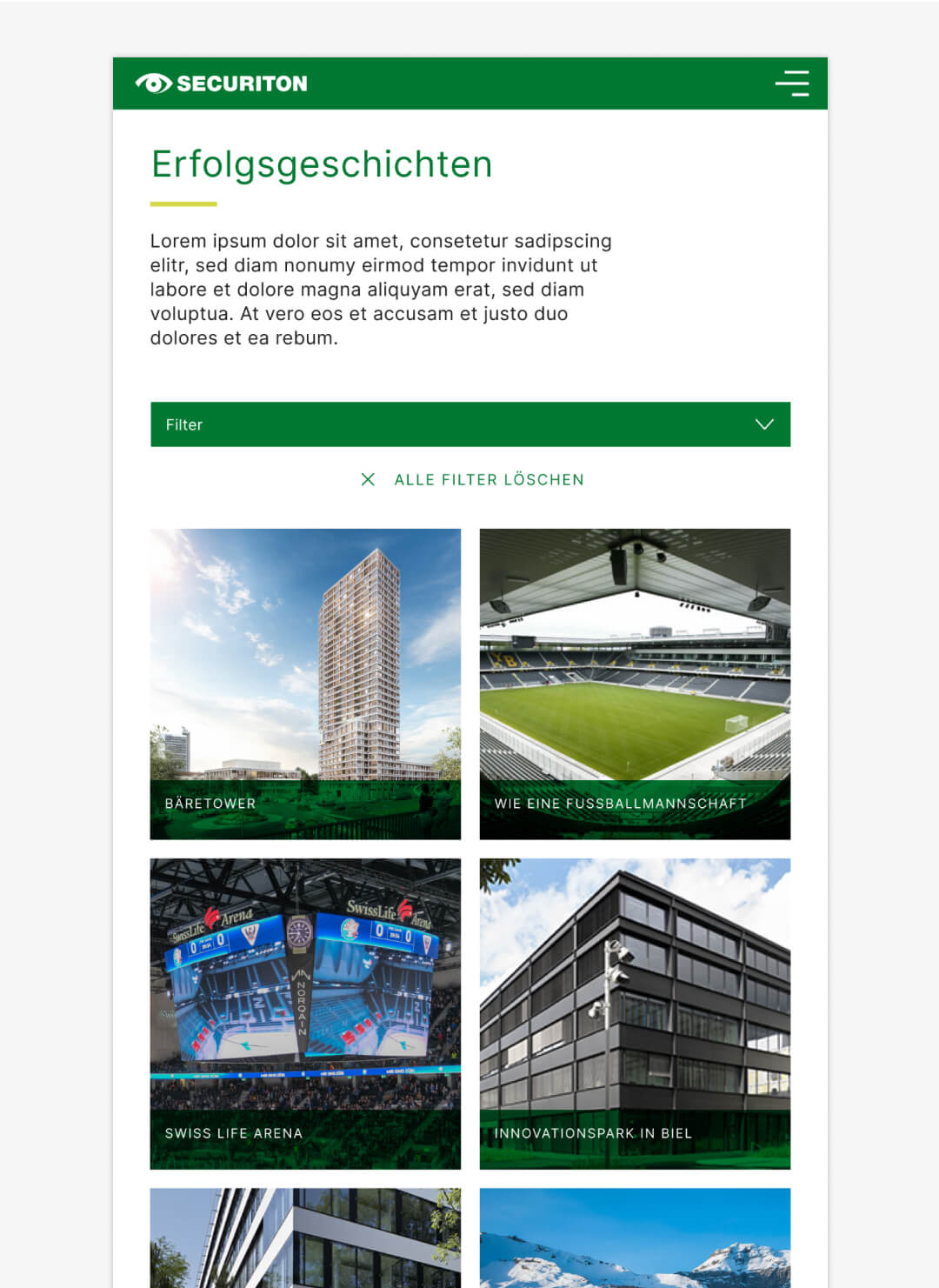
Task: Open the Swiss Life Arena card
Action: click(305, 1013)
